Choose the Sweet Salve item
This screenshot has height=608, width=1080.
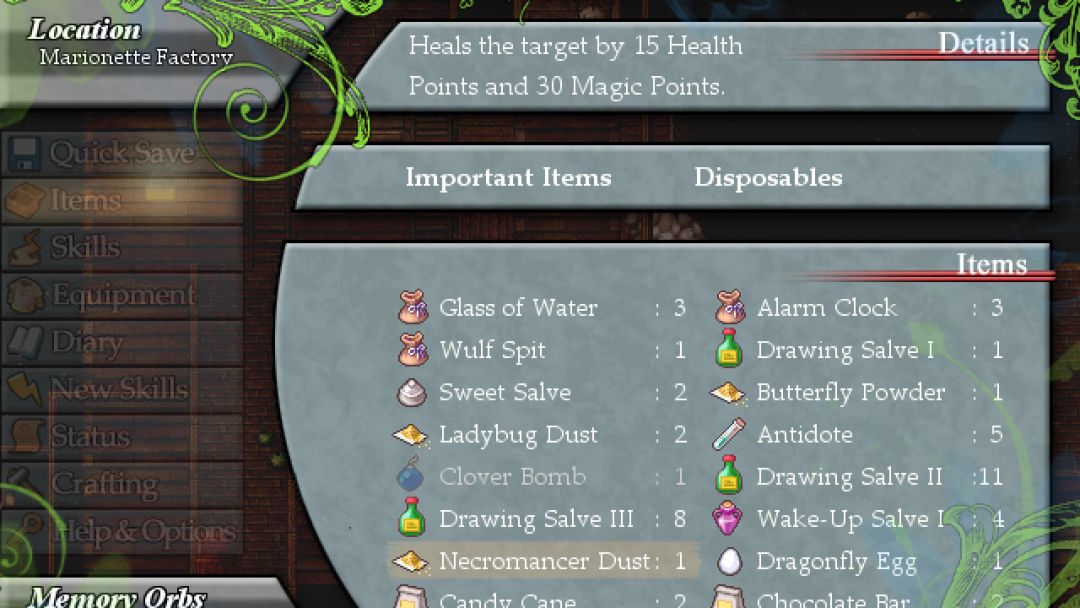pyautogui.click(x=505, y=393)
